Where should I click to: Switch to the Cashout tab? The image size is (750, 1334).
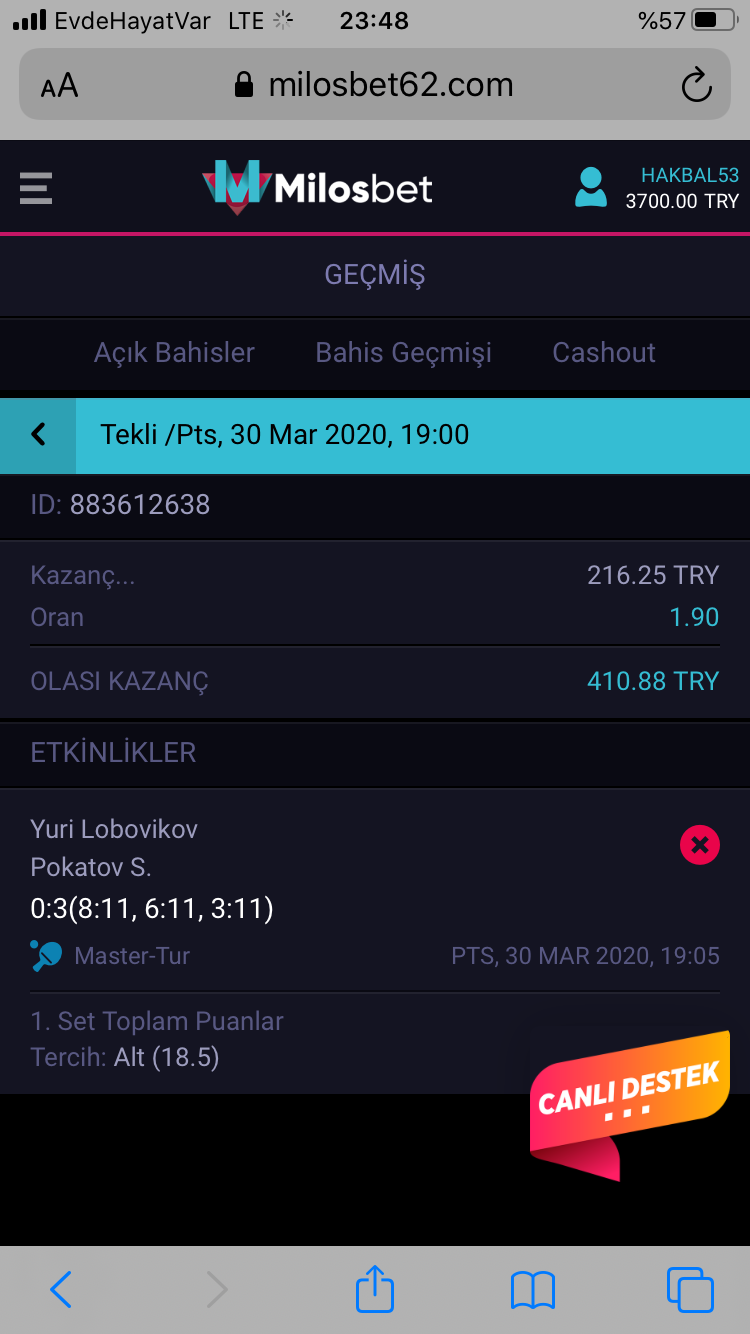tap(604, 352)
